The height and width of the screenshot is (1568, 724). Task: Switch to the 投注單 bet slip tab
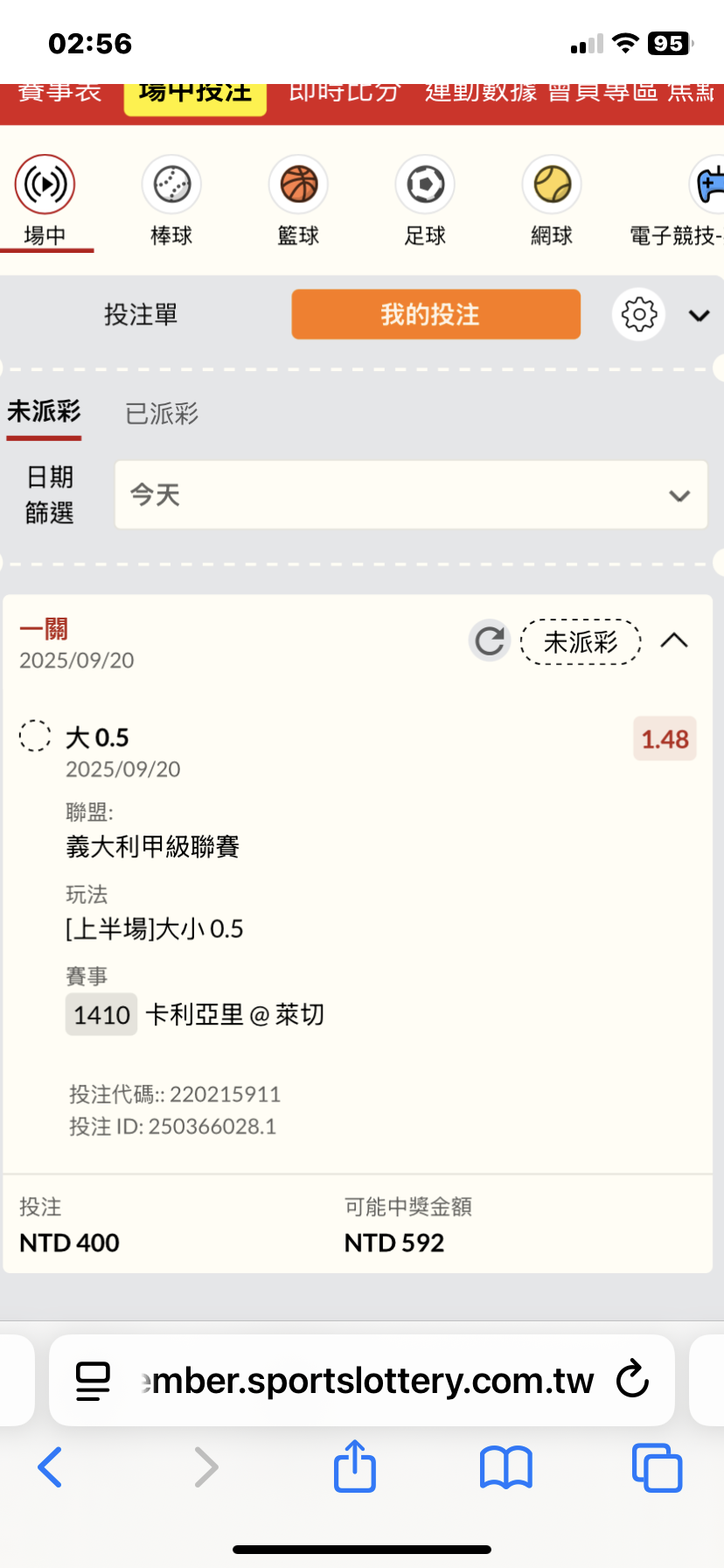click(141, 314)
